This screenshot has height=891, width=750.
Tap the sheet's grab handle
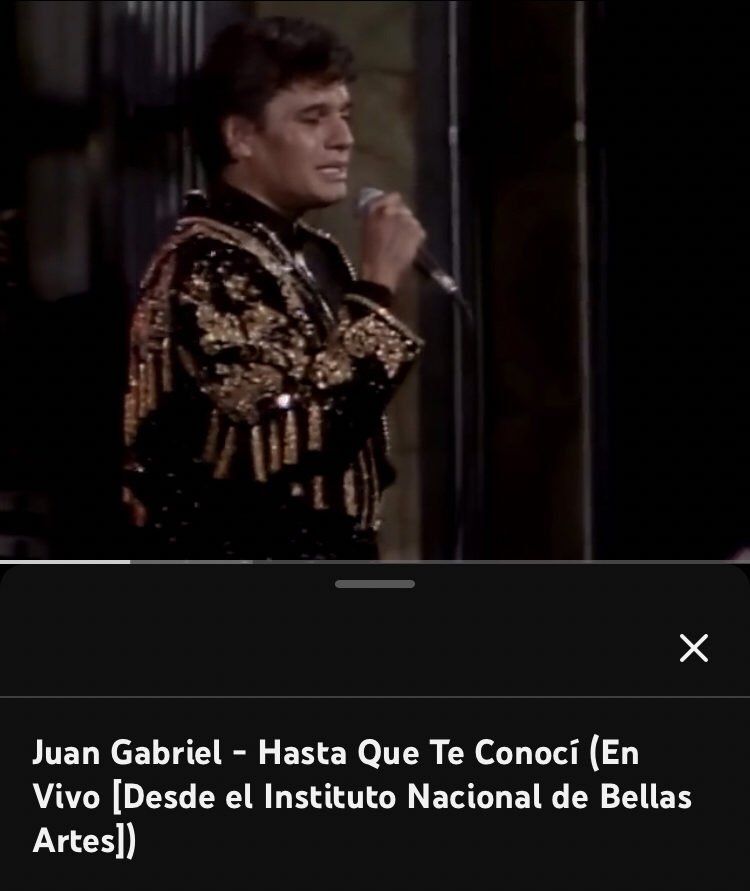[x=375, y=584]
